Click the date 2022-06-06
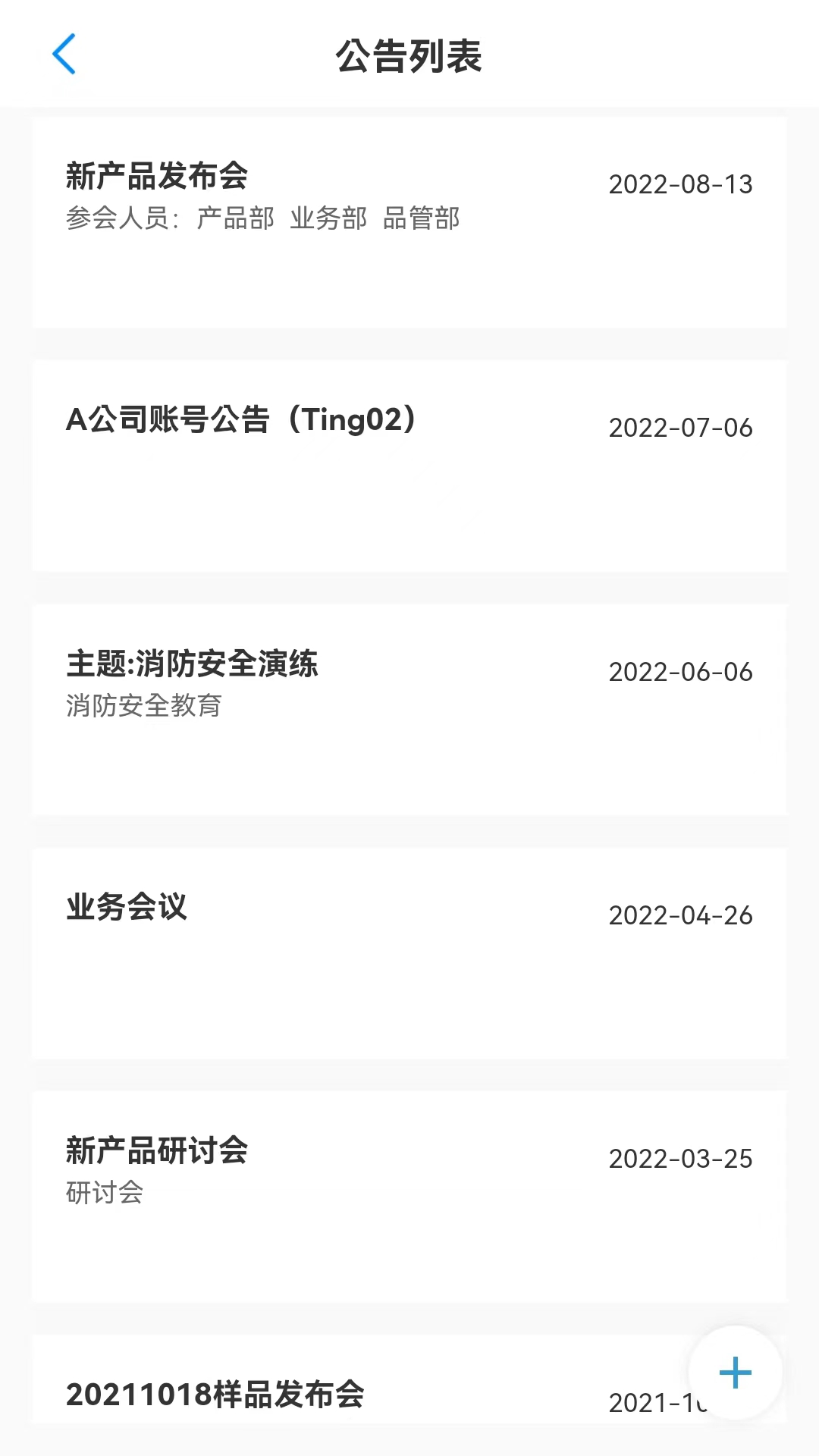This screenshot has width=819, height=1456. [680, 672]
